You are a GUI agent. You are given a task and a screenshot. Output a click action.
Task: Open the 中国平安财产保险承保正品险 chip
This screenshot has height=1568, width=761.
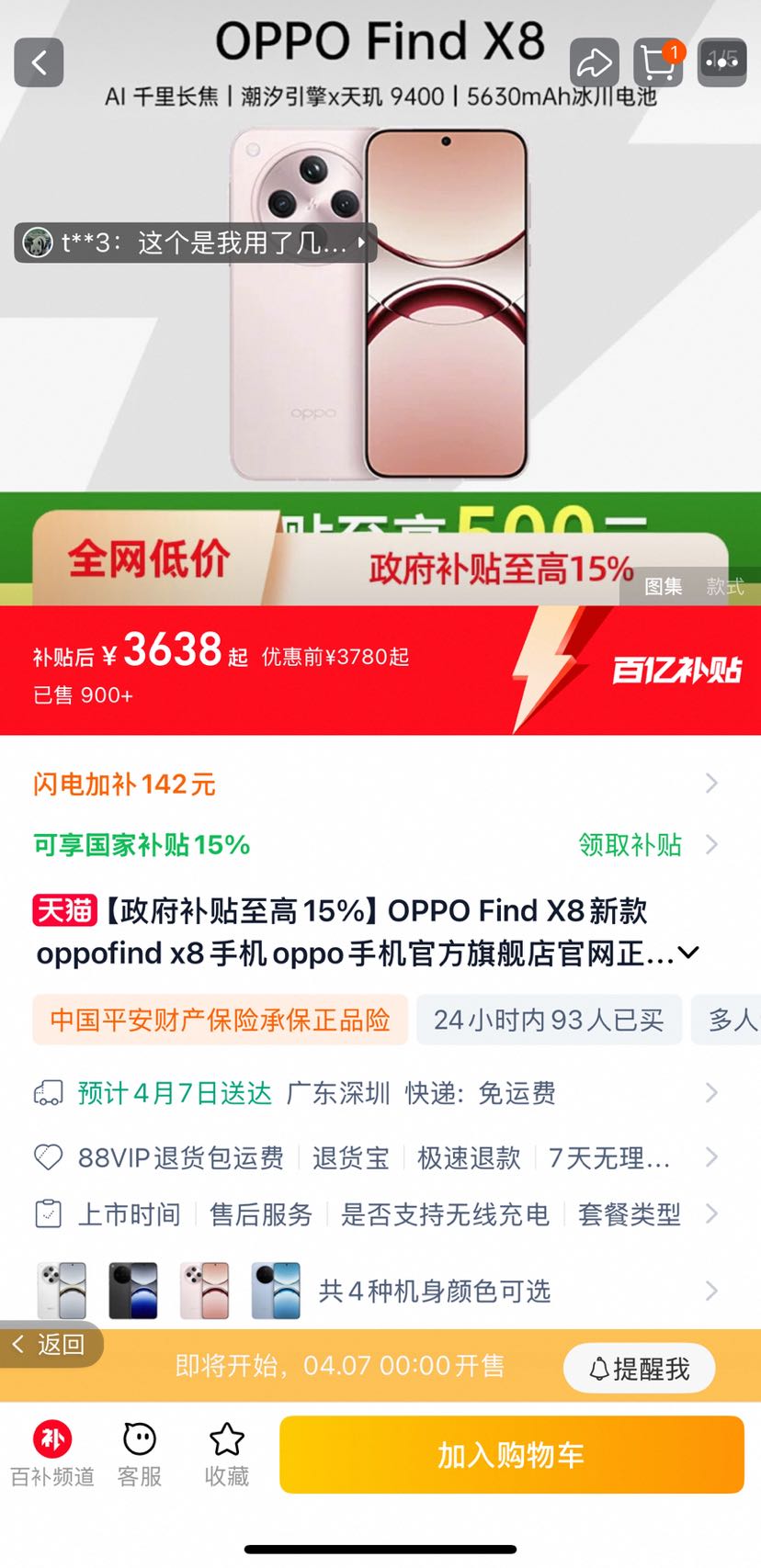click(x=221, y=1020)
